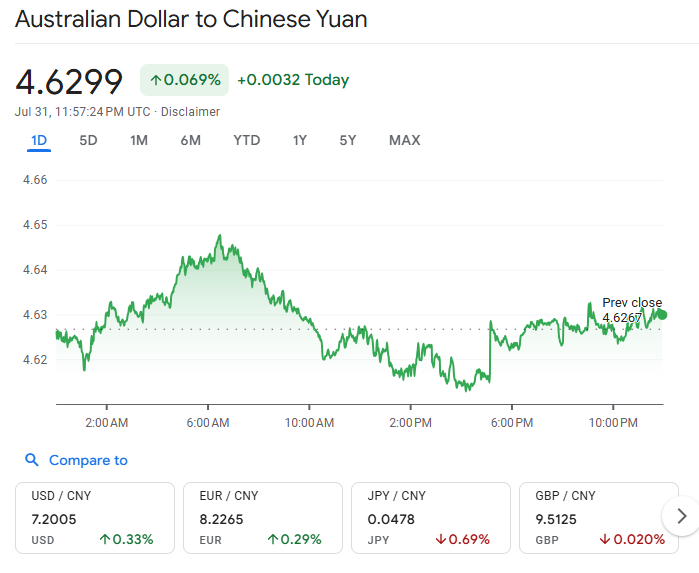Screen dimensions: 699x573
Task: Open the Disclaimer link
Action: point(190,112)
